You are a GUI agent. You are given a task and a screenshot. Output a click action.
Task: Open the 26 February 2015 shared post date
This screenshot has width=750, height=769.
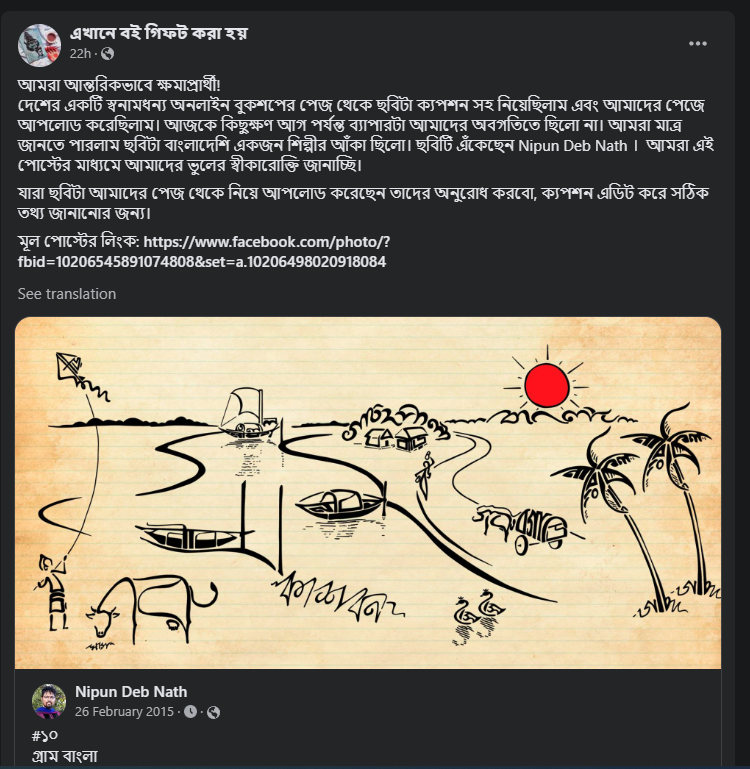[125, 712]
